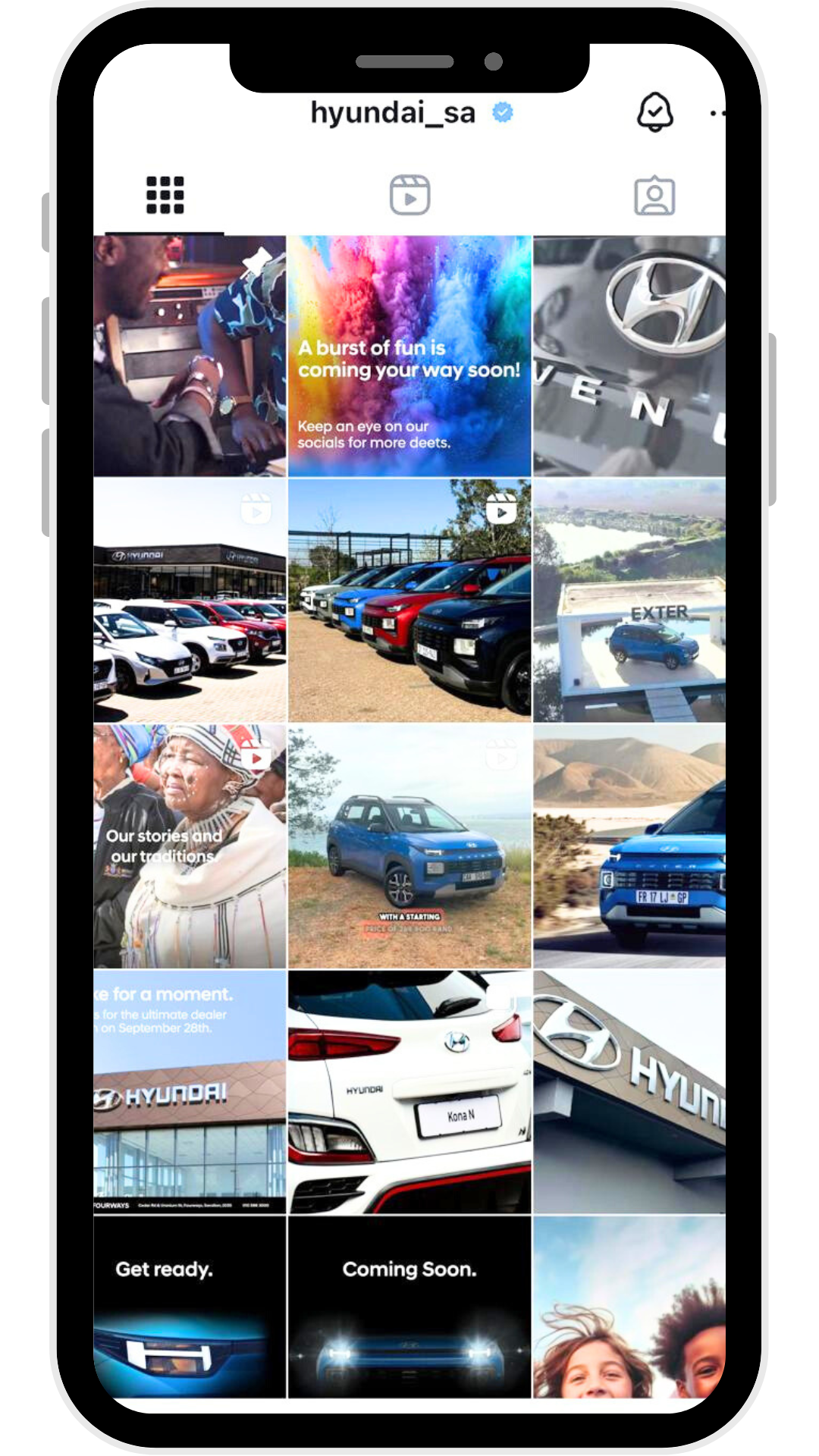819x1456 pixels.
Task: Open the blue Exter desert road post
Action: click(629, 846)
